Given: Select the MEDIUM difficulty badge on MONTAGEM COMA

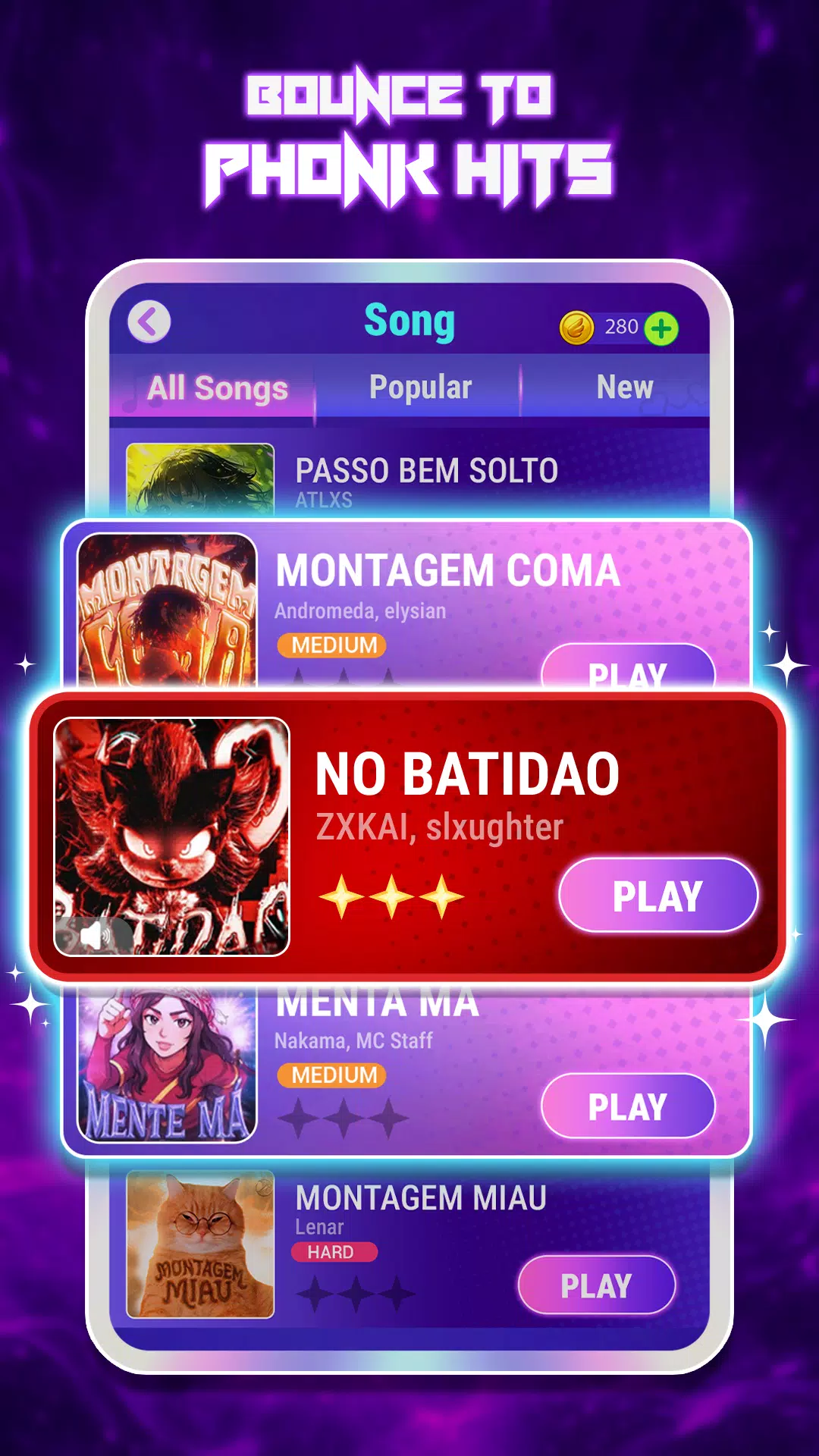Looking at the screenshot, I should pyautogui.click(x=332, y=645).
